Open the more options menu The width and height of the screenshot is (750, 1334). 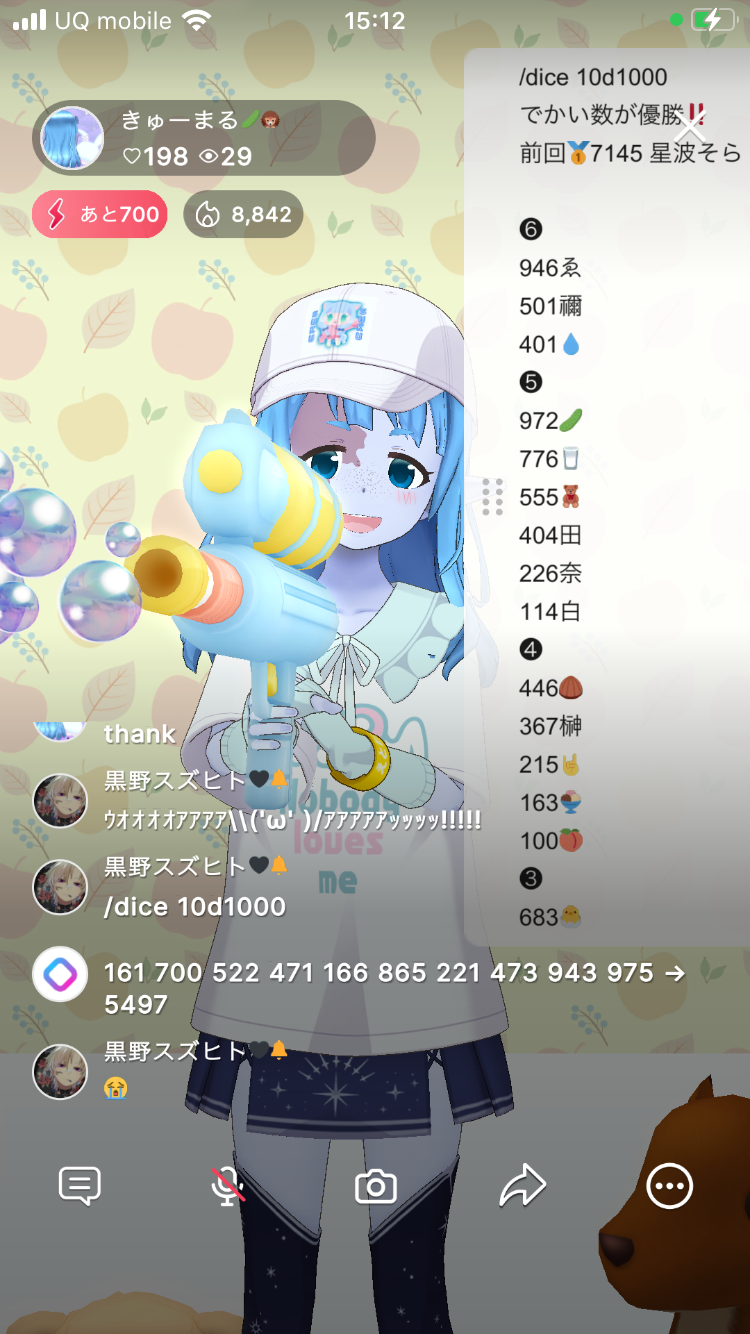click(x=669, y=1186)
